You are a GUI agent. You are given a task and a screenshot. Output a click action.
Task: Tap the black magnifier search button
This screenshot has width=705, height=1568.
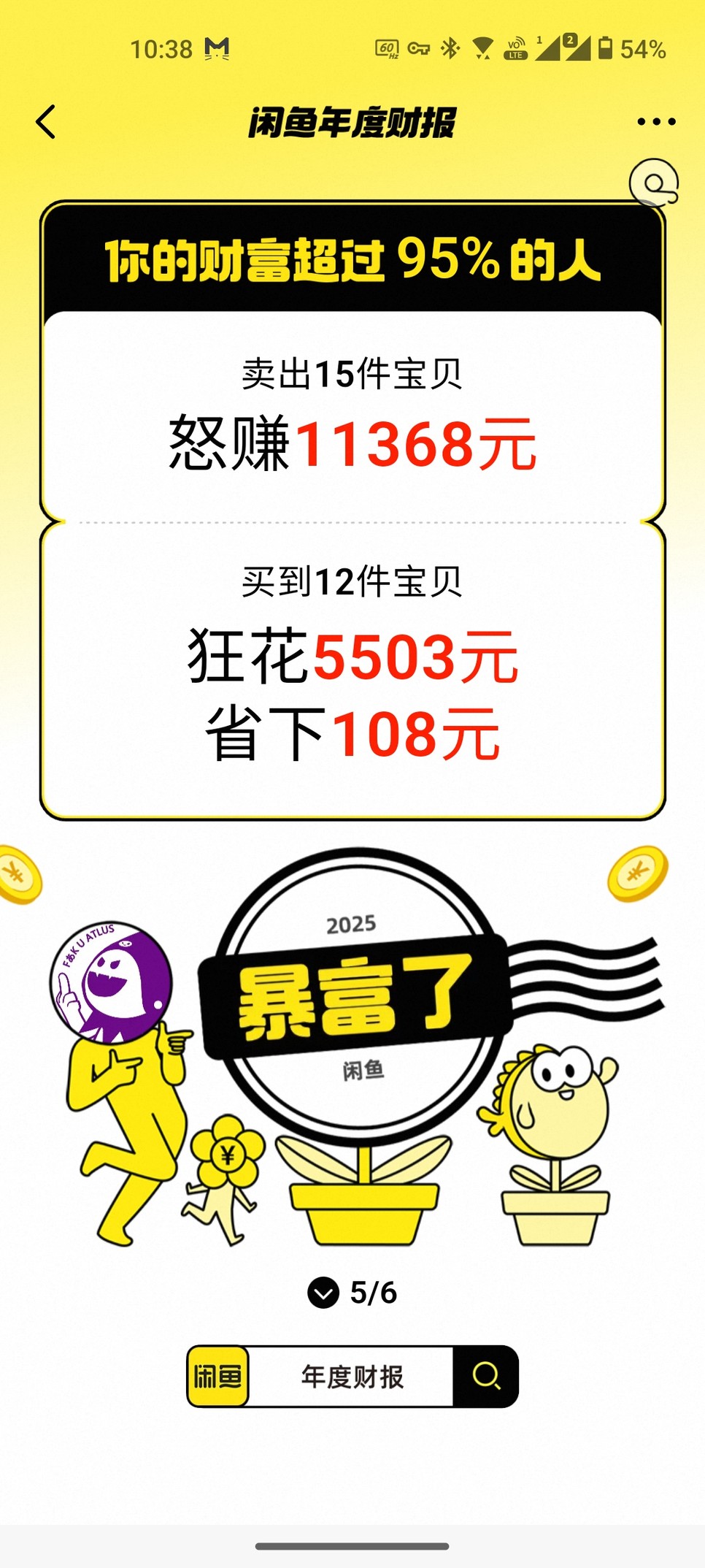point(486,1377)
